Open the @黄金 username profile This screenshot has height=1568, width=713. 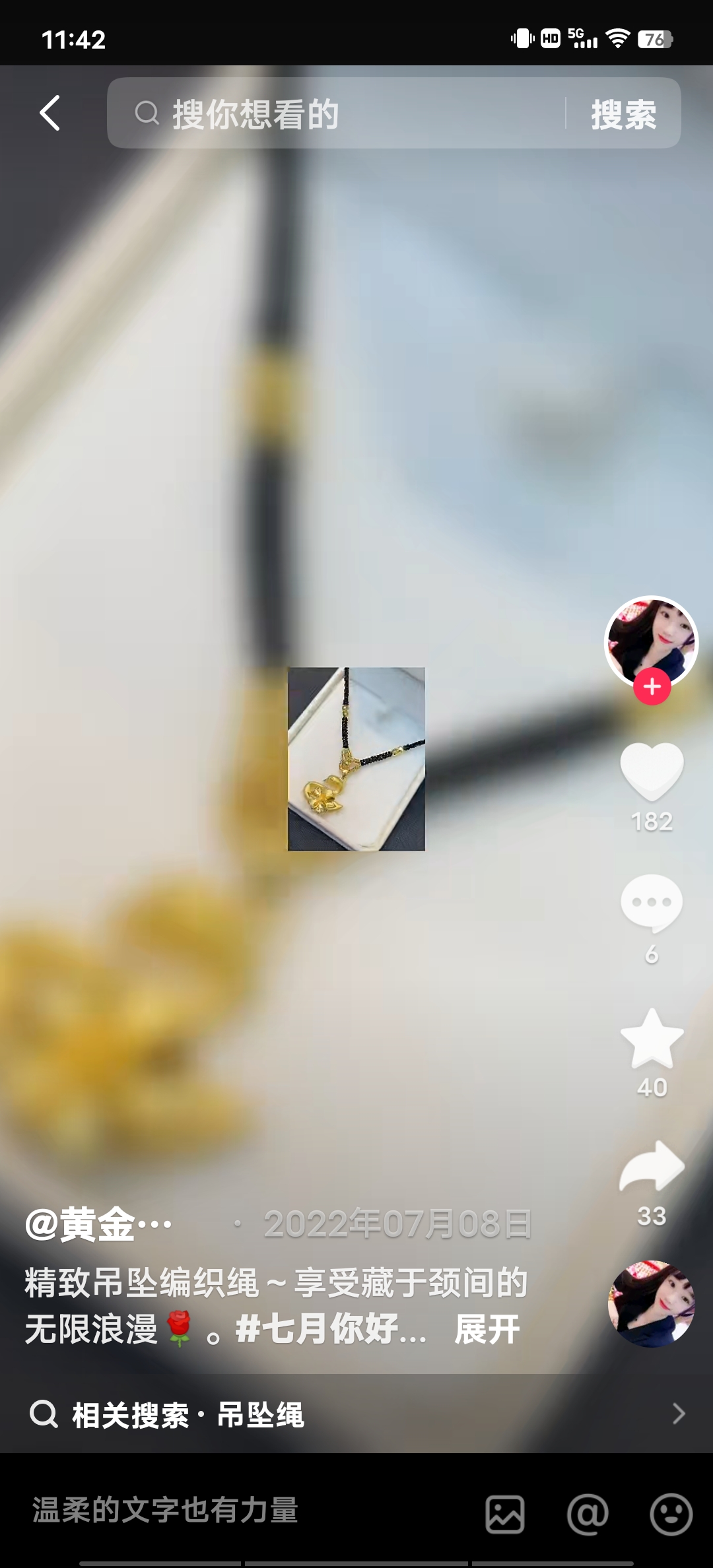[99, 1224]
